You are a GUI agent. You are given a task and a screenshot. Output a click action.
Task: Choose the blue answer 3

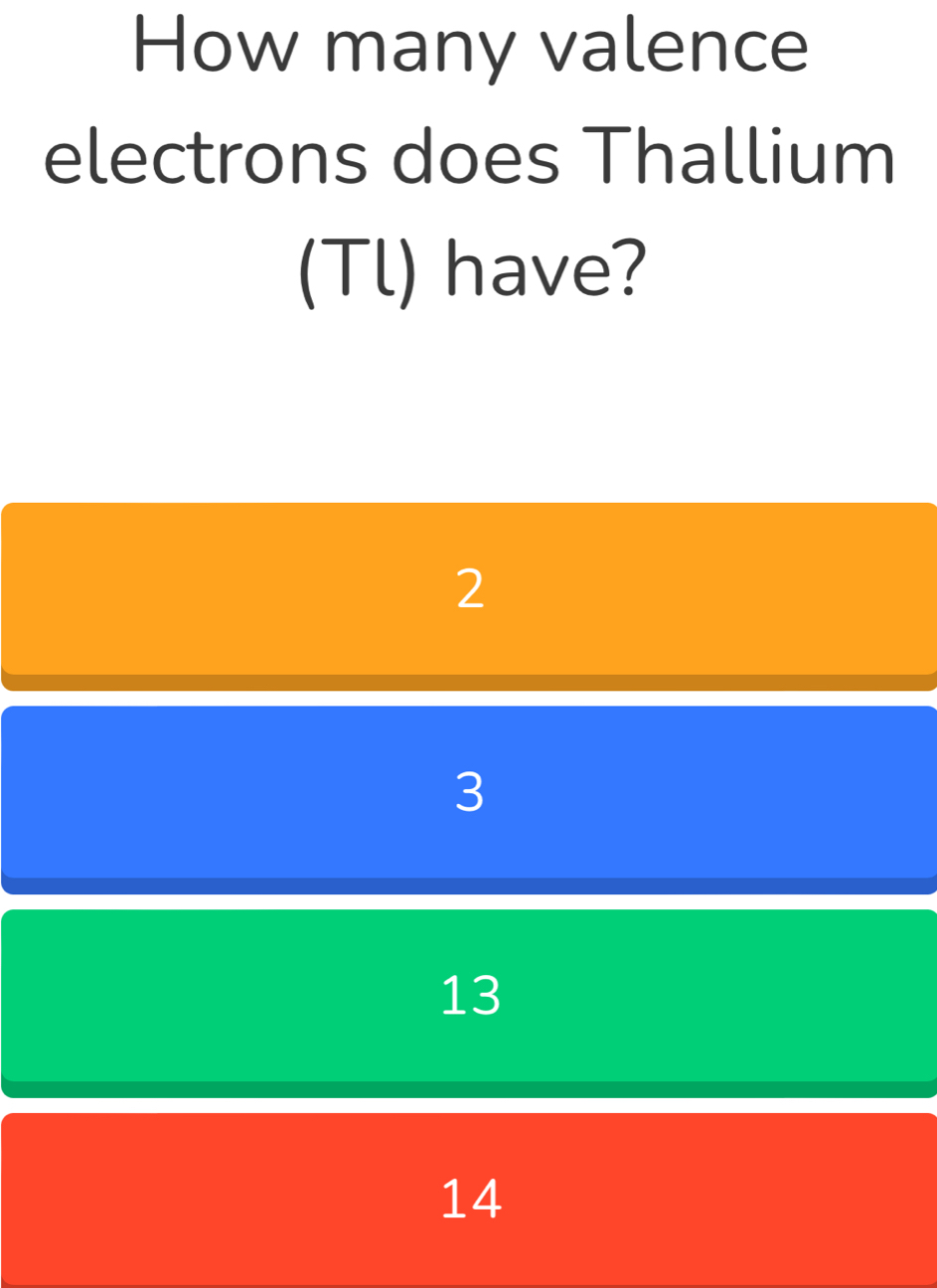[x=468, y=799]
